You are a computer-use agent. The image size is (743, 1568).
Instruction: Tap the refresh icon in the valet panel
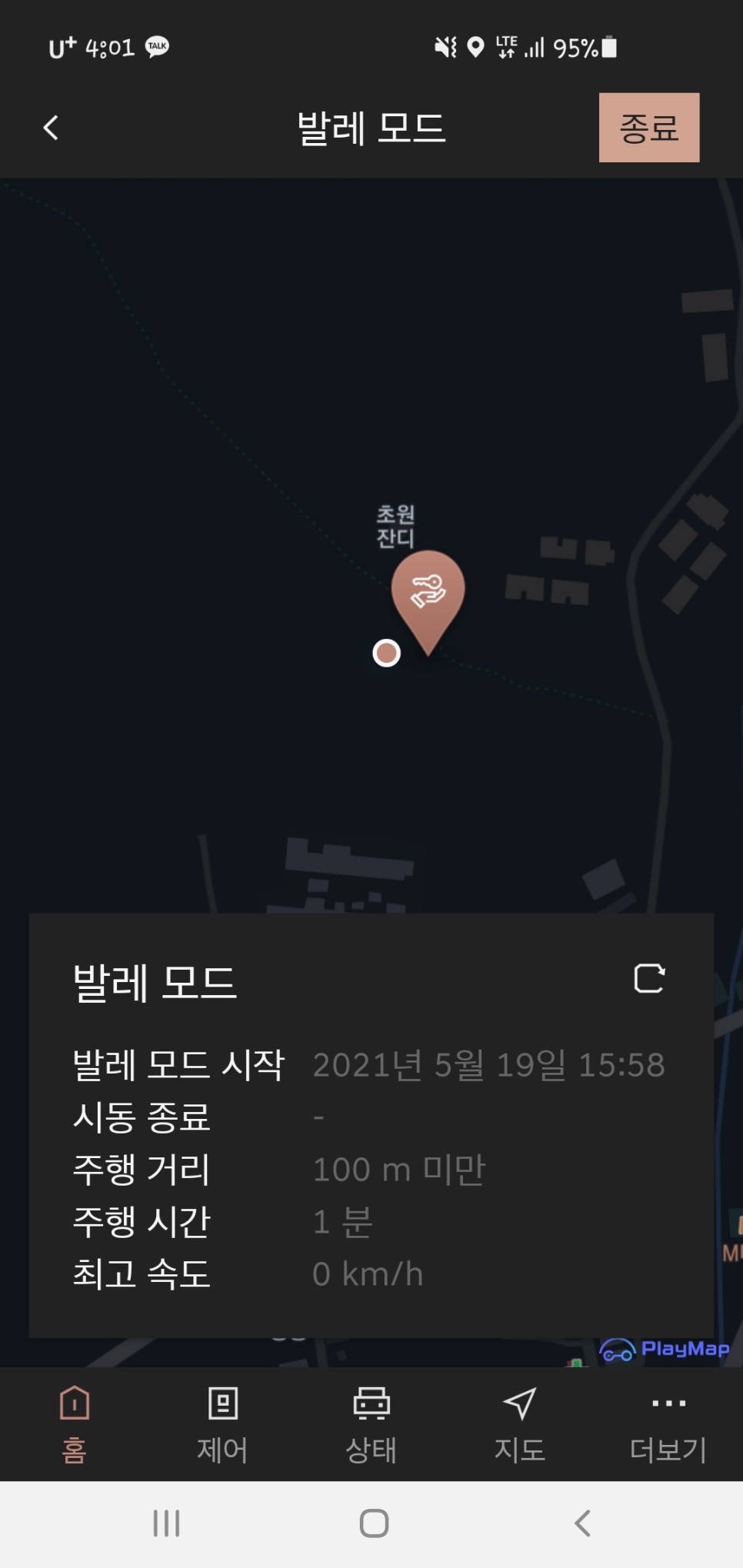(x=648, y=980)
